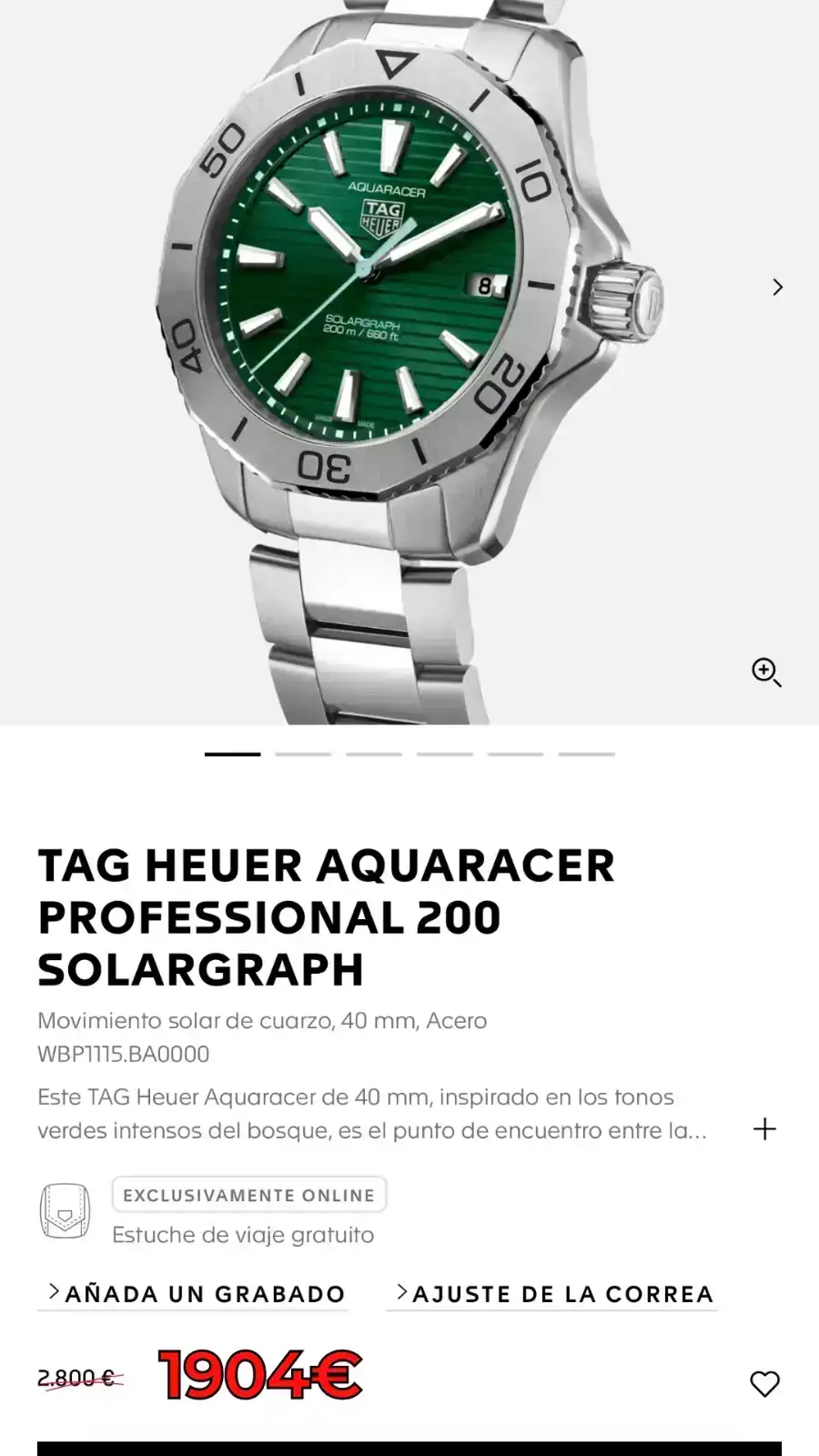Add watch to wishlist with heart
The image size is (819, 1456).
764,1384
